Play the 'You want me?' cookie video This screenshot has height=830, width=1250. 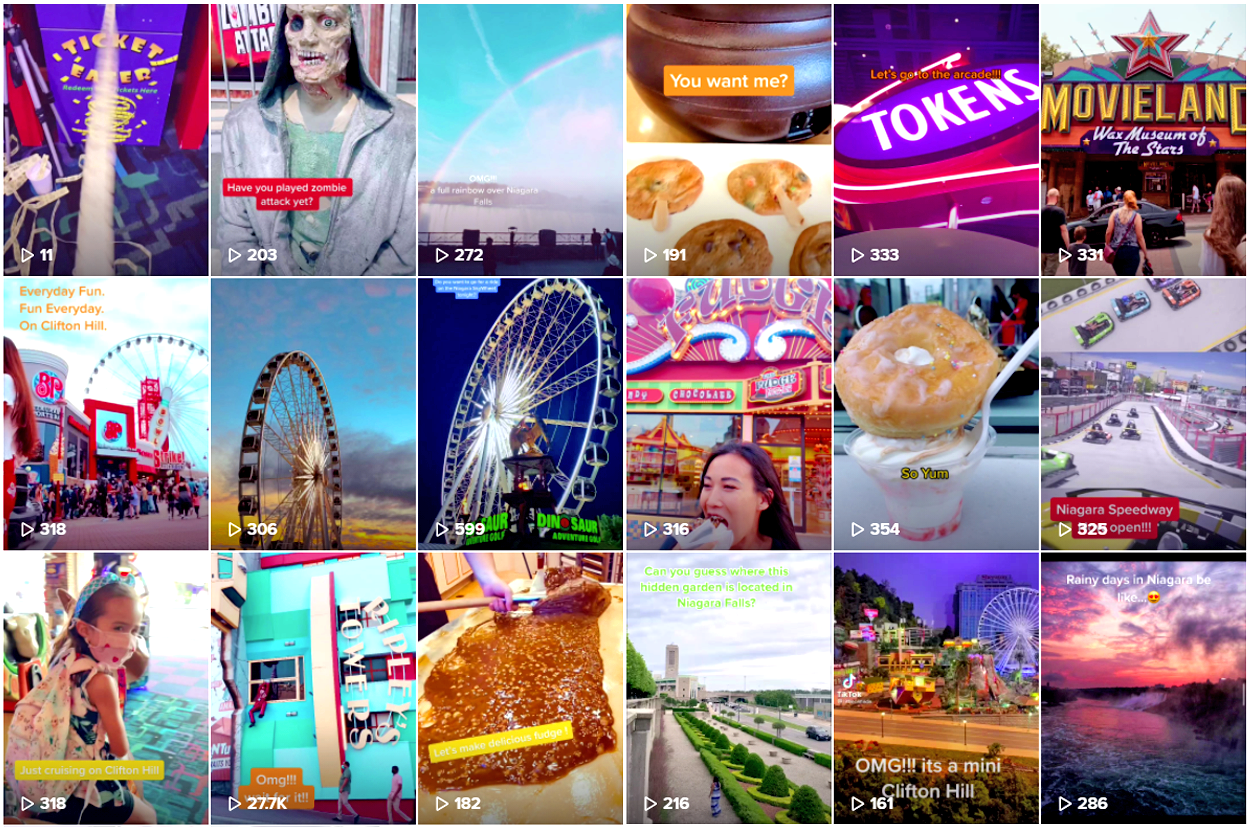[x=728, y=140]
